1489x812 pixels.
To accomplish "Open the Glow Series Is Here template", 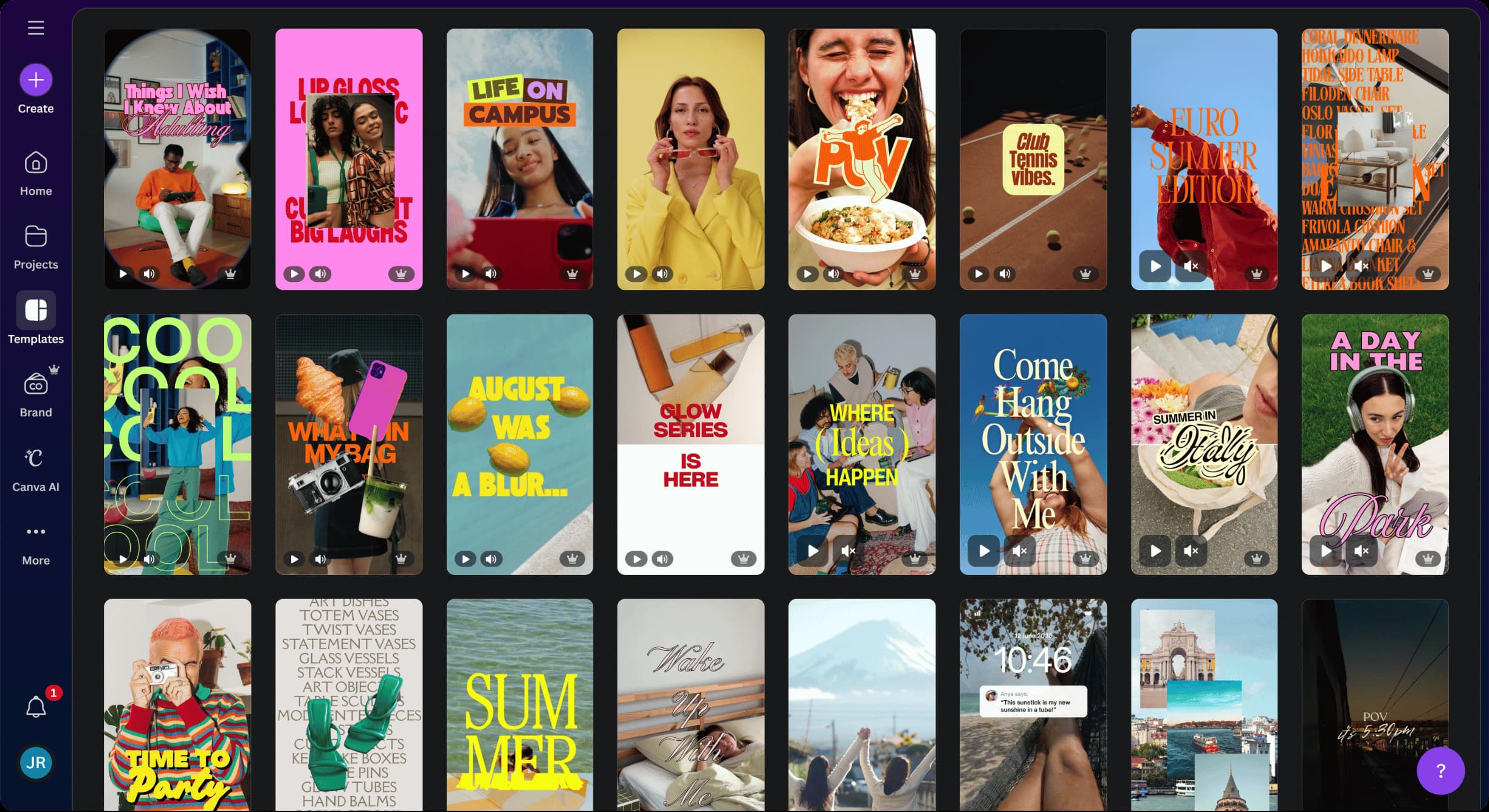I will click(690, 444).
